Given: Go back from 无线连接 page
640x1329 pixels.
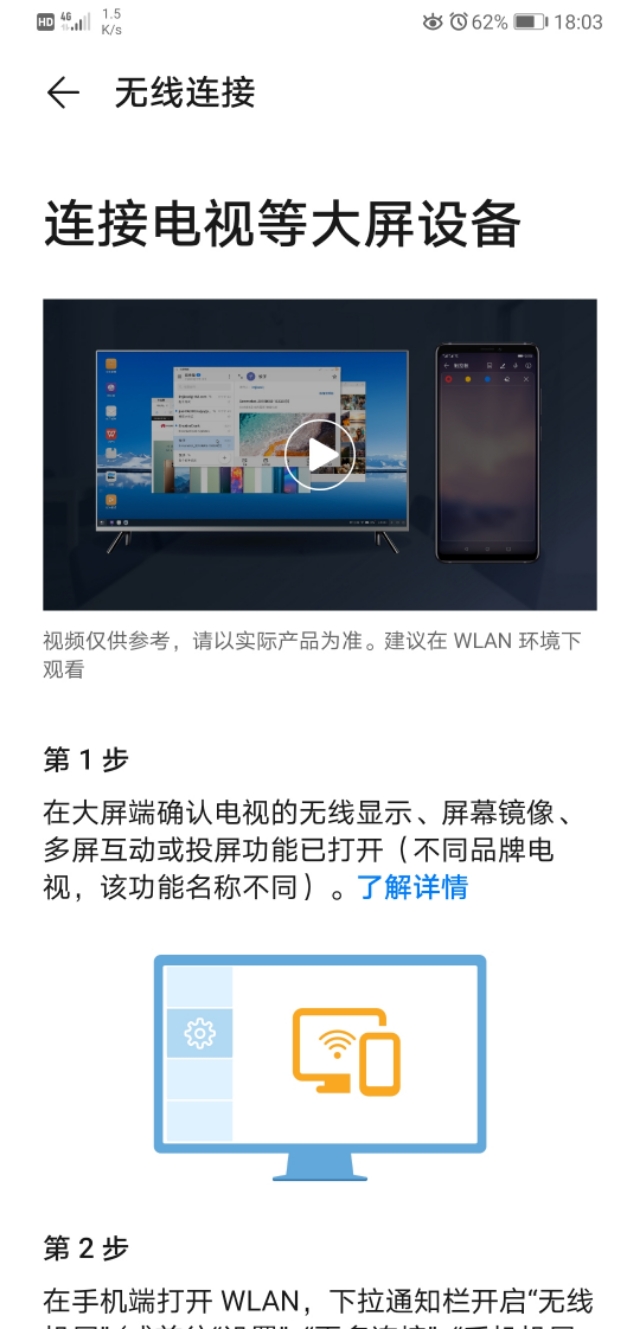Looking at the screenshot, I should (62, 93).
